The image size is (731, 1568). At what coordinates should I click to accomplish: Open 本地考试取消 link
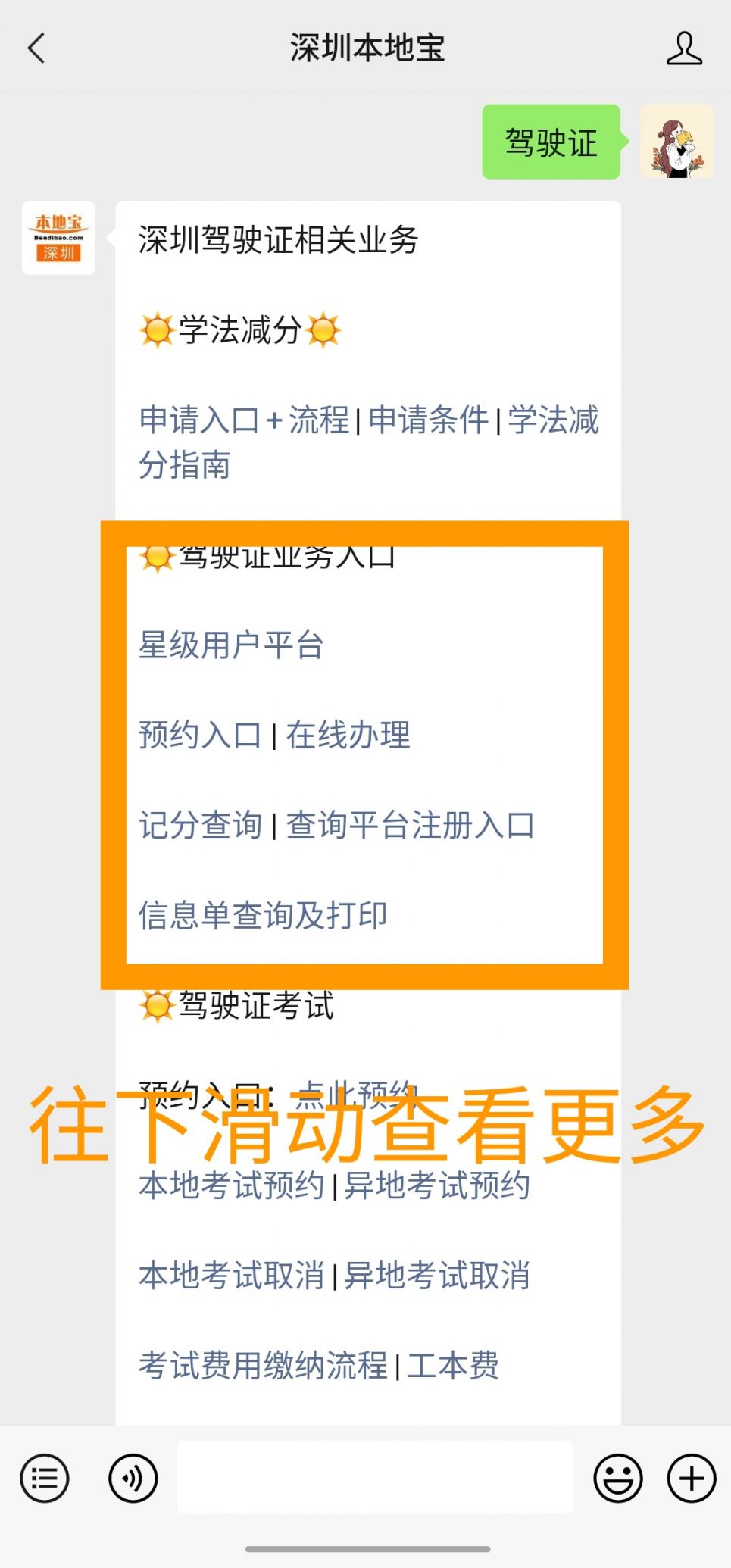pyautogui.click(x=231, y=1276)
